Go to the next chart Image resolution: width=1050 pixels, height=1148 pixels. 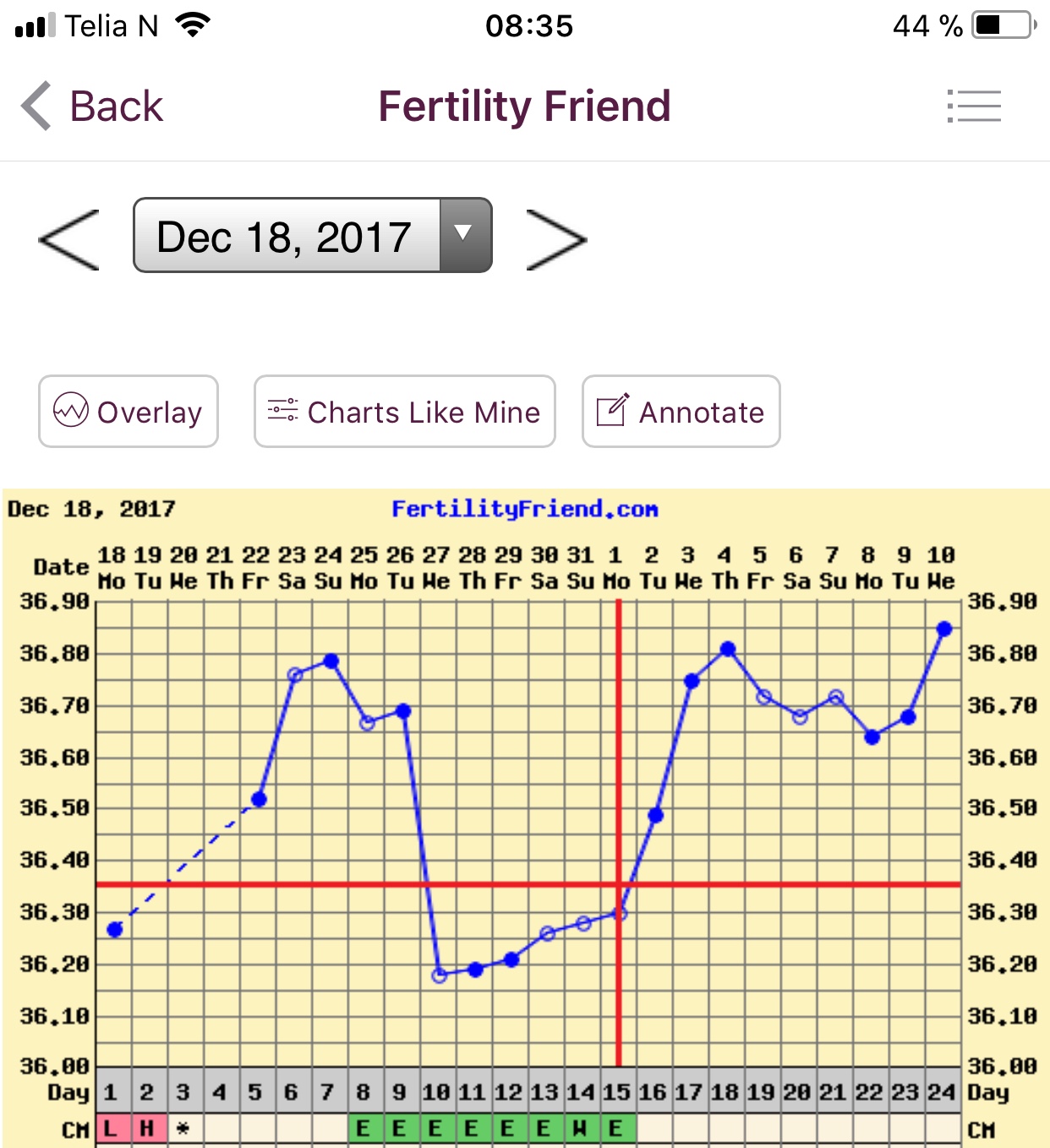tap(555, 240)
